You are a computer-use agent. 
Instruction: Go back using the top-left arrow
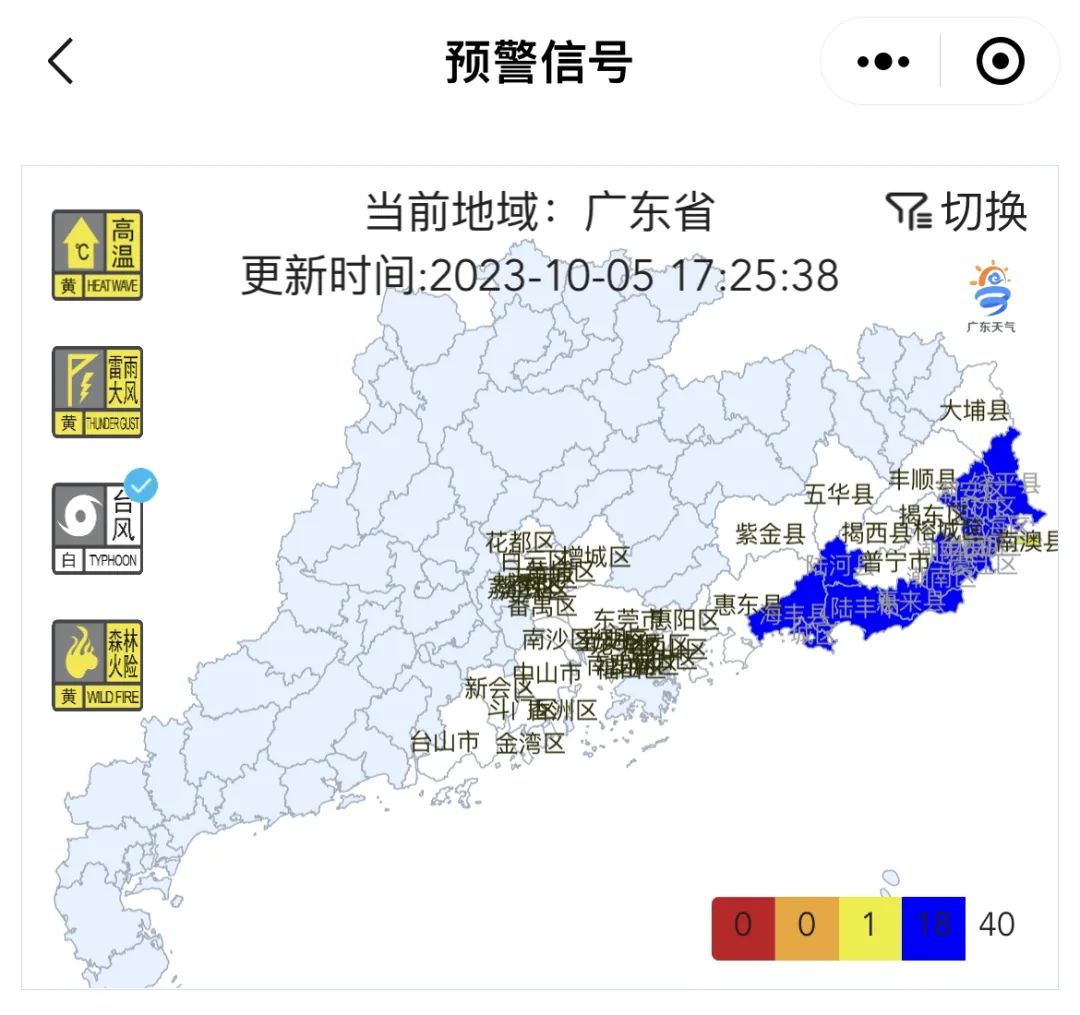tap(61, 61)
